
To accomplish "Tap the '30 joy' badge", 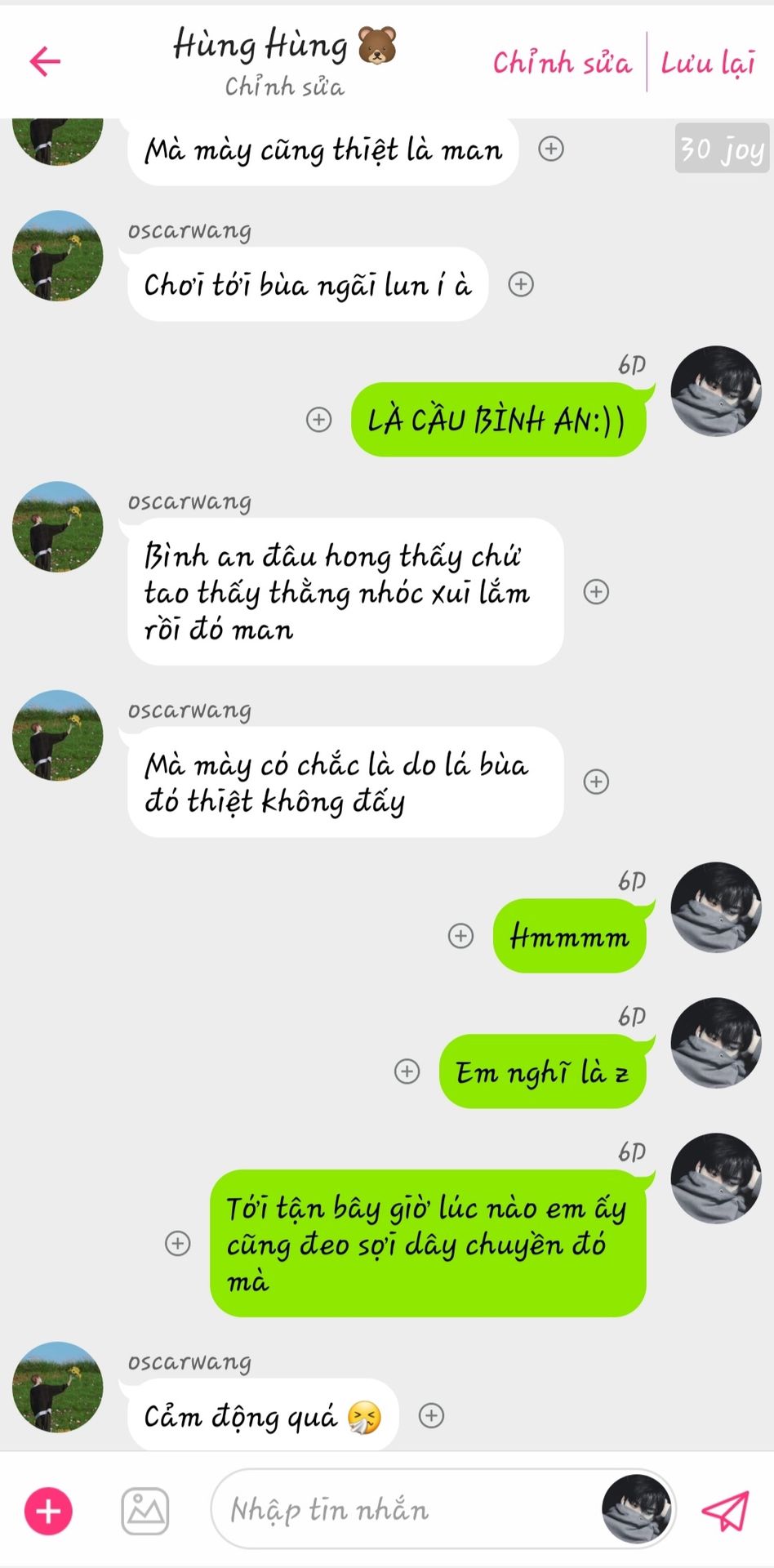I will click(x=722, y=149).
